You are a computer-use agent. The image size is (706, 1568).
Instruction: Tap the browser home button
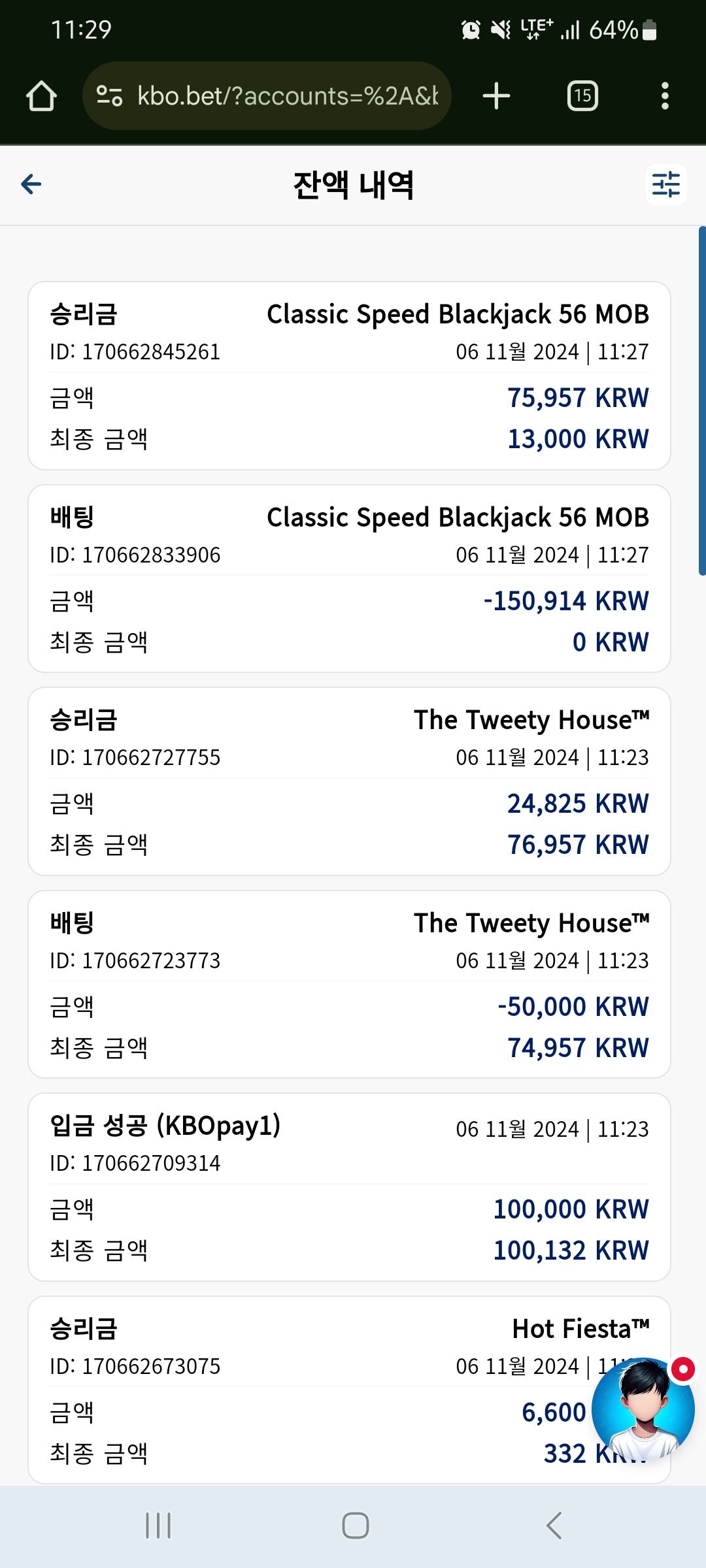[x=41, y=96]
